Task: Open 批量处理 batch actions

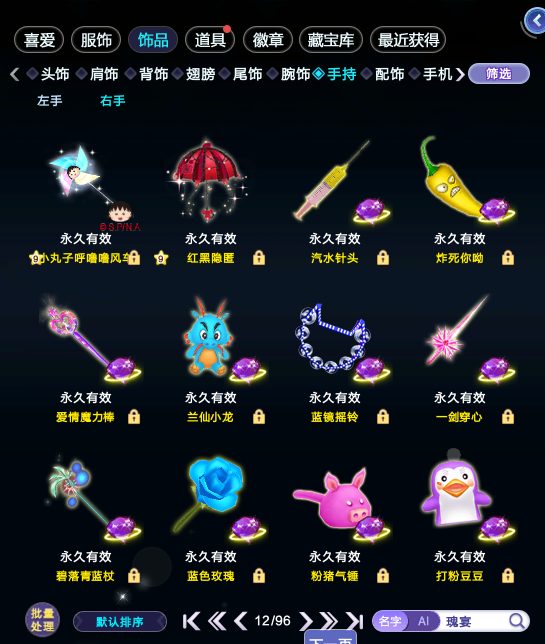Action: click(x=42, y=620)
